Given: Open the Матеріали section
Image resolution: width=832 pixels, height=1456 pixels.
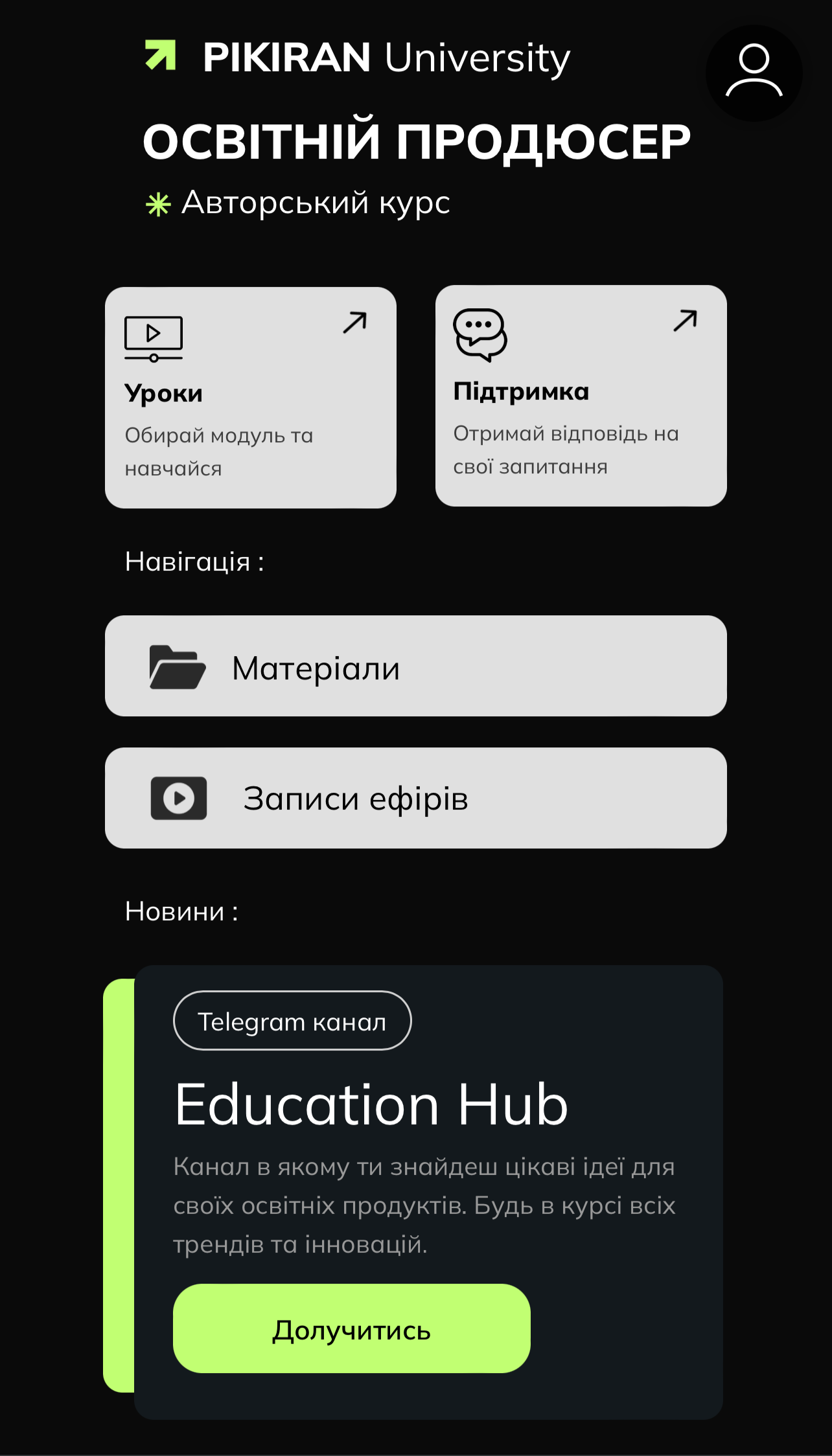Looking at the screenshot, I should [415, 666].
